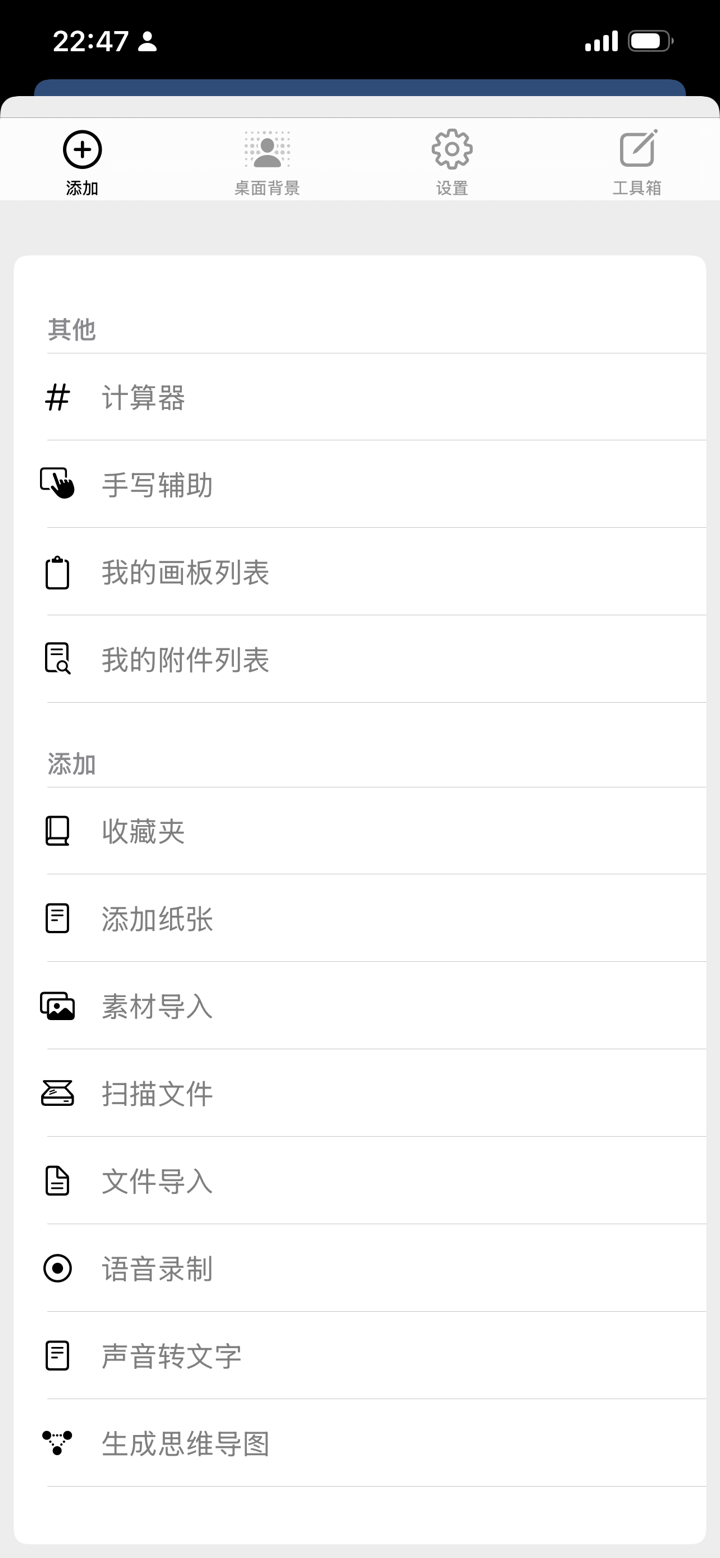Open 扫描文件 by clicking its label

tap(157, 1093)
